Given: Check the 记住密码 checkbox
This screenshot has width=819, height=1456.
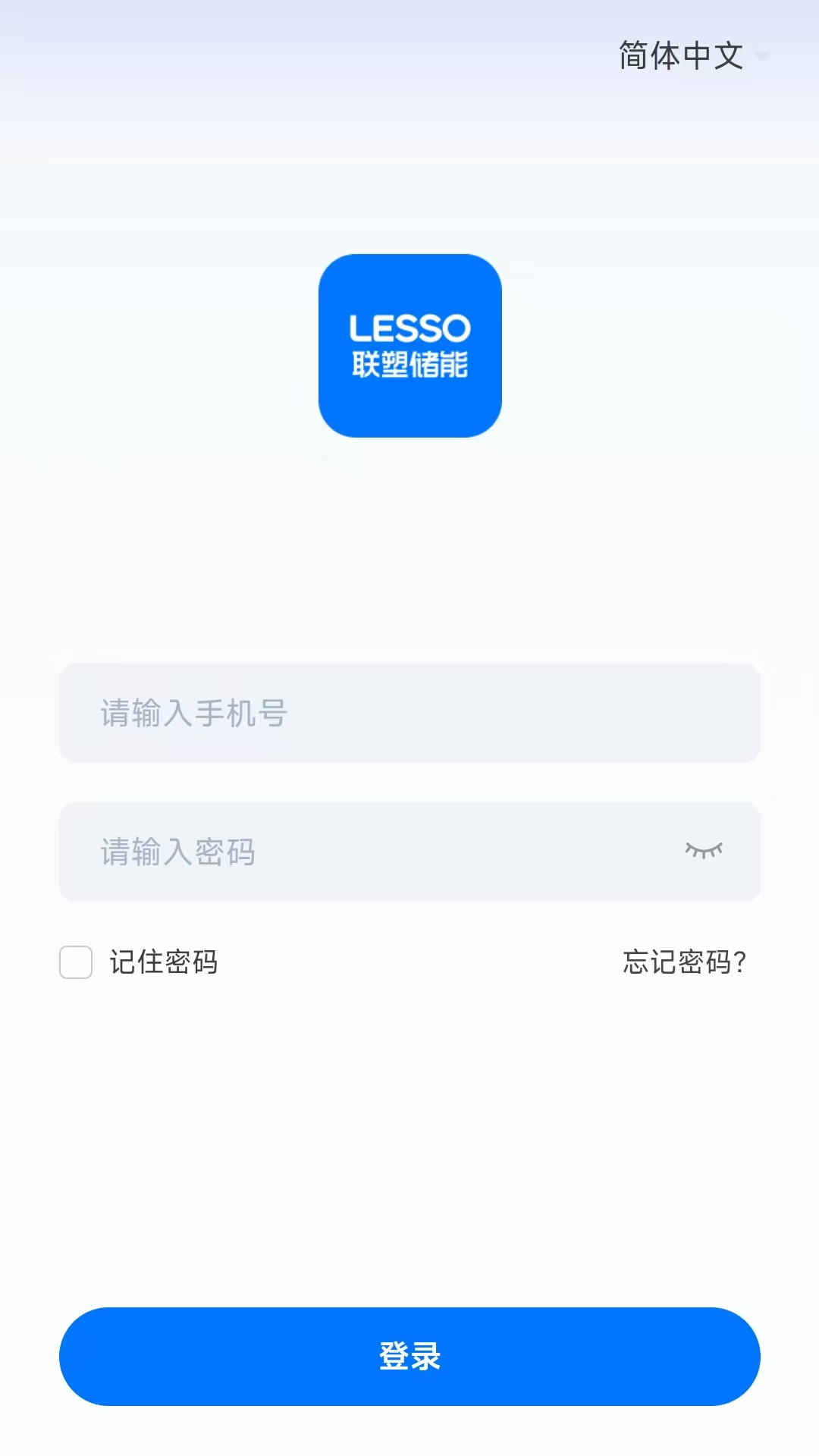Looking at the screenshot, I should tap(76, 962).
